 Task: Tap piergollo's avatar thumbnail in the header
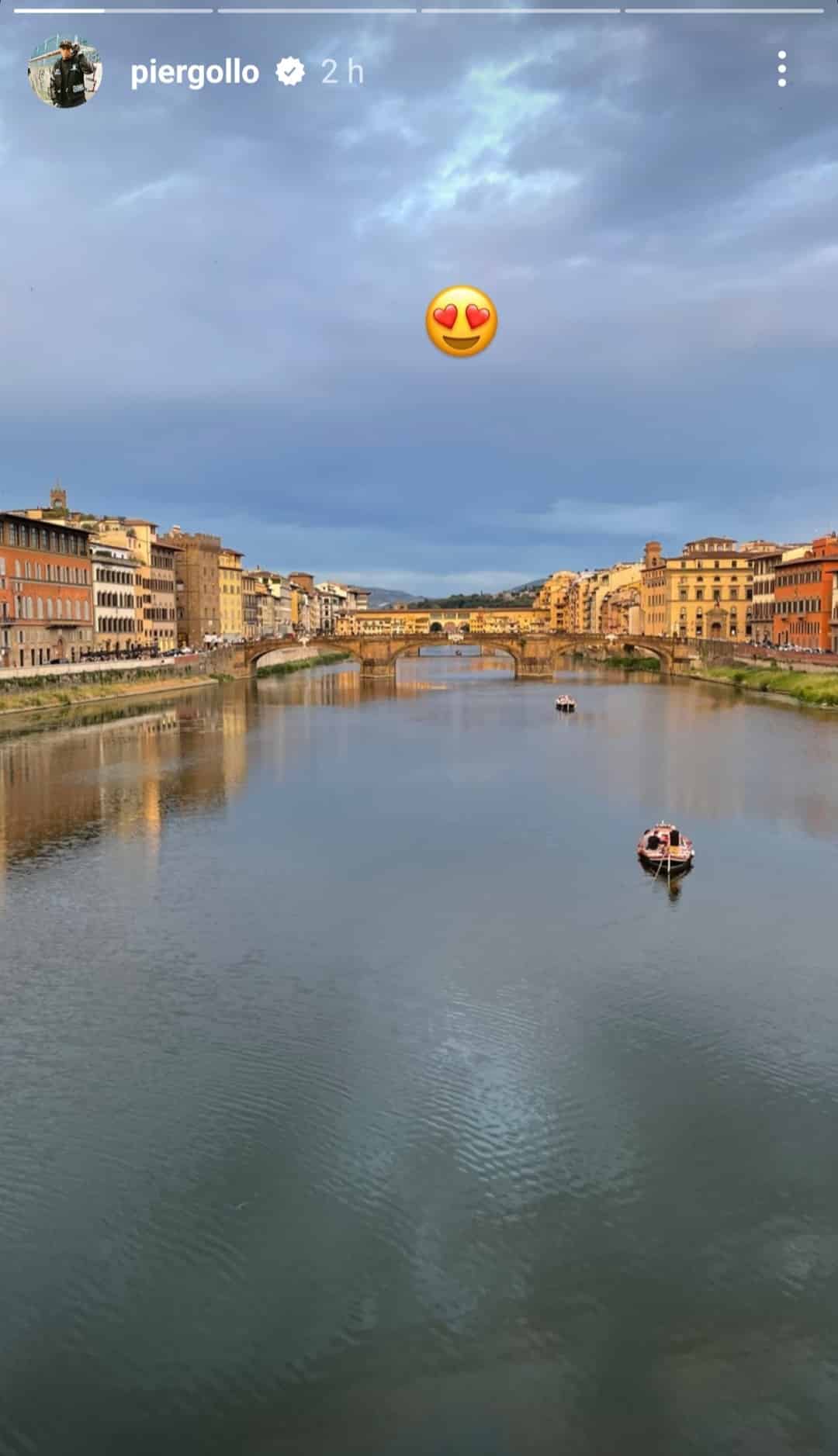[x=65, y=70]
